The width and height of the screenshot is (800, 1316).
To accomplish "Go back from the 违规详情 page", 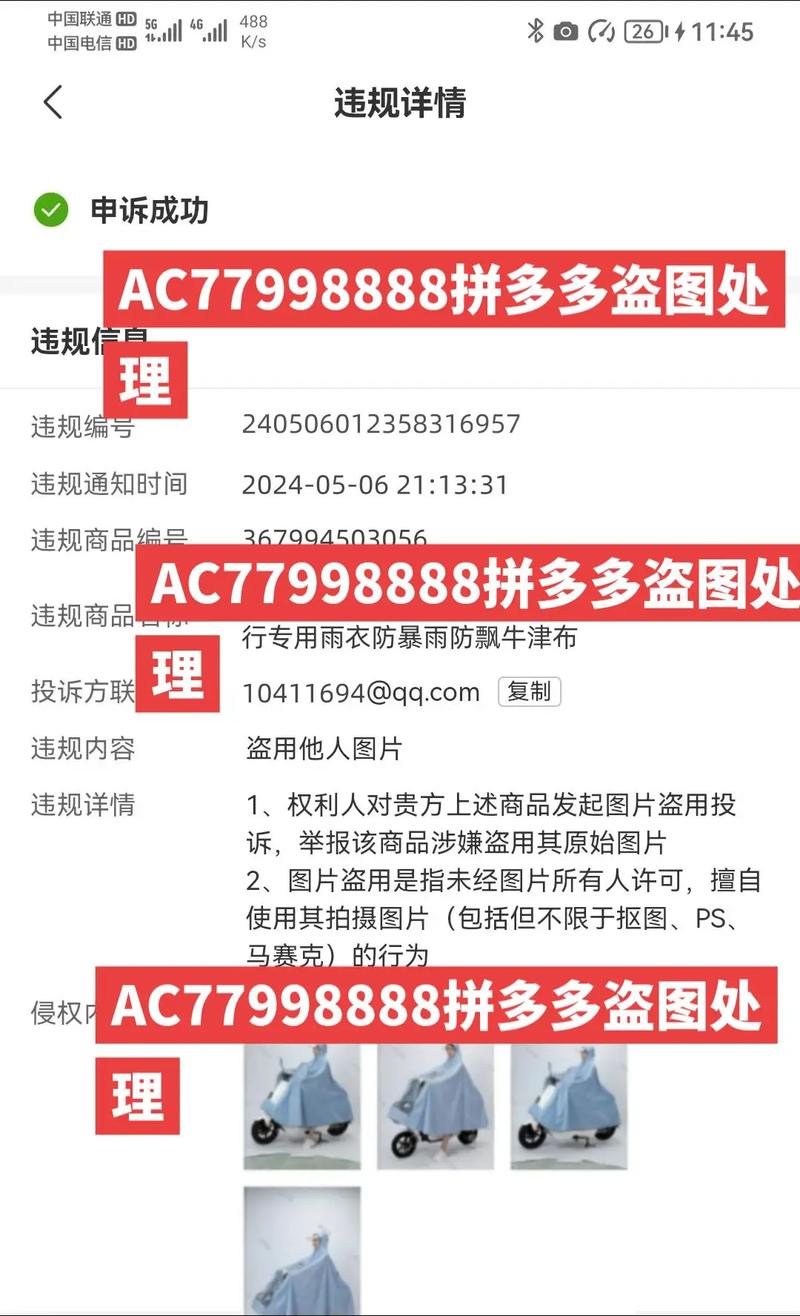I will (53, 102).
